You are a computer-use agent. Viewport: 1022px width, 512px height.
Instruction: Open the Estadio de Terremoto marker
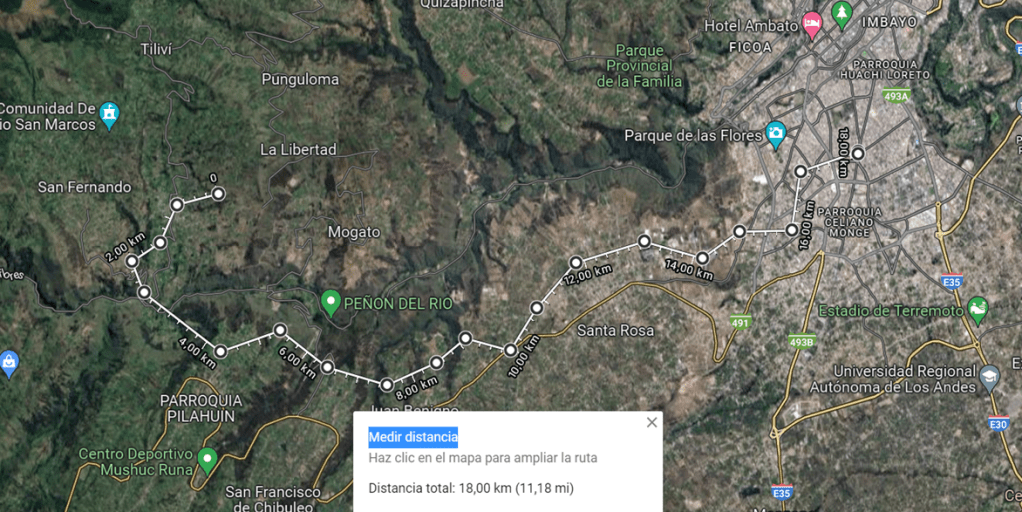click(x=978, y=309)
